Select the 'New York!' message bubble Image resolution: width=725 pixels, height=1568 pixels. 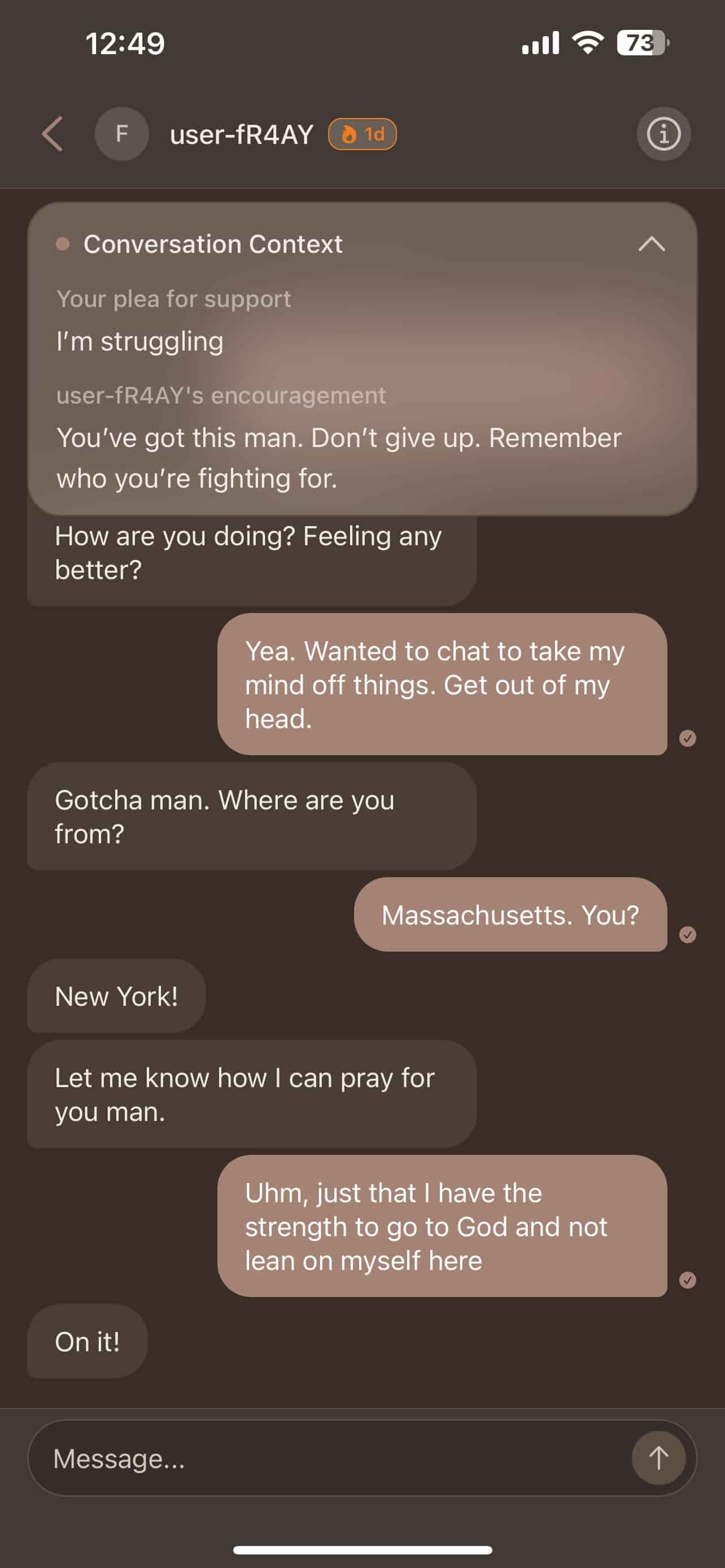pyautogui.click(x=116, y=996)
